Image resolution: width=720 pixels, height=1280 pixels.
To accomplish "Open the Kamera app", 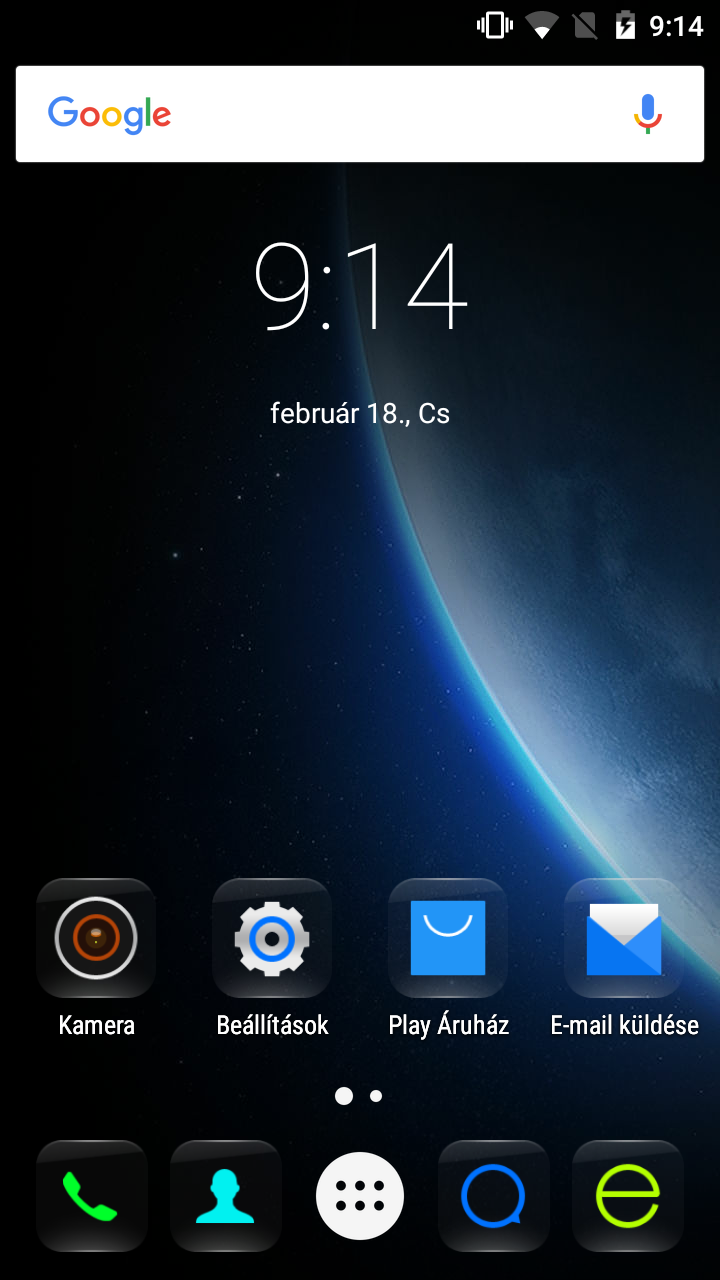I will tap(96, 938).
